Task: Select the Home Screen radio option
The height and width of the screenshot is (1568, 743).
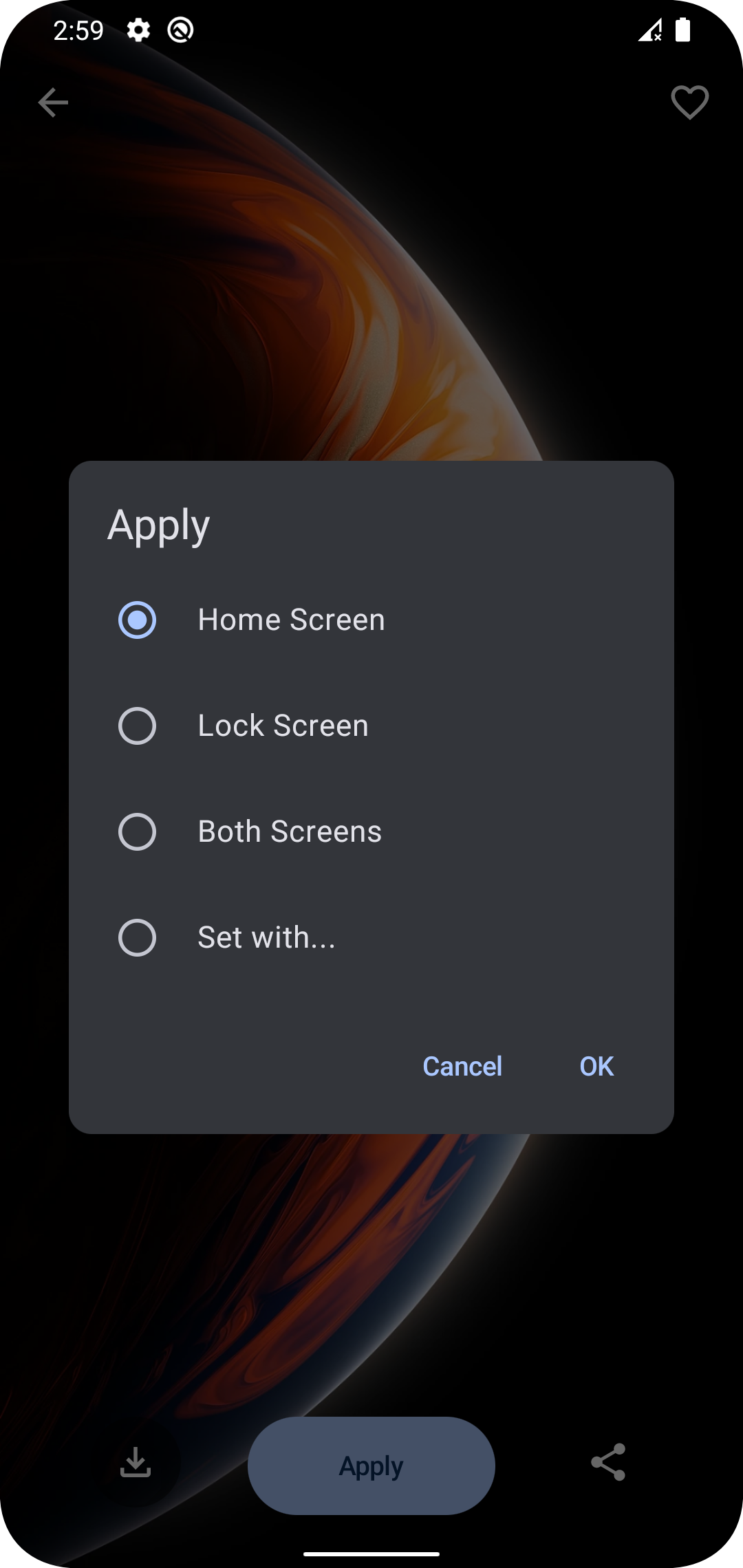Action: [137, 620]
